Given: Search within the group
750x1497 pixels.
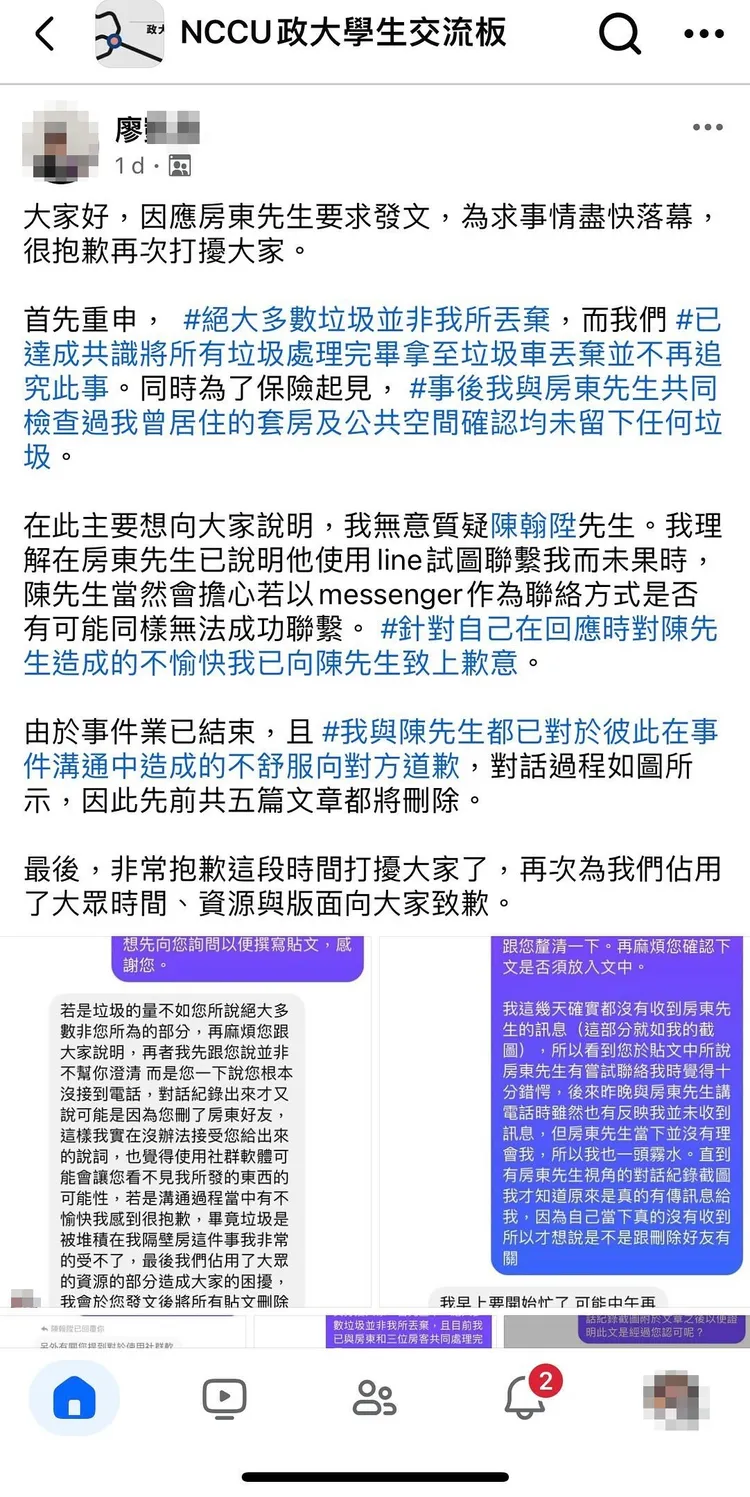Looking at the screenshot, I should [x=619, y=36].
